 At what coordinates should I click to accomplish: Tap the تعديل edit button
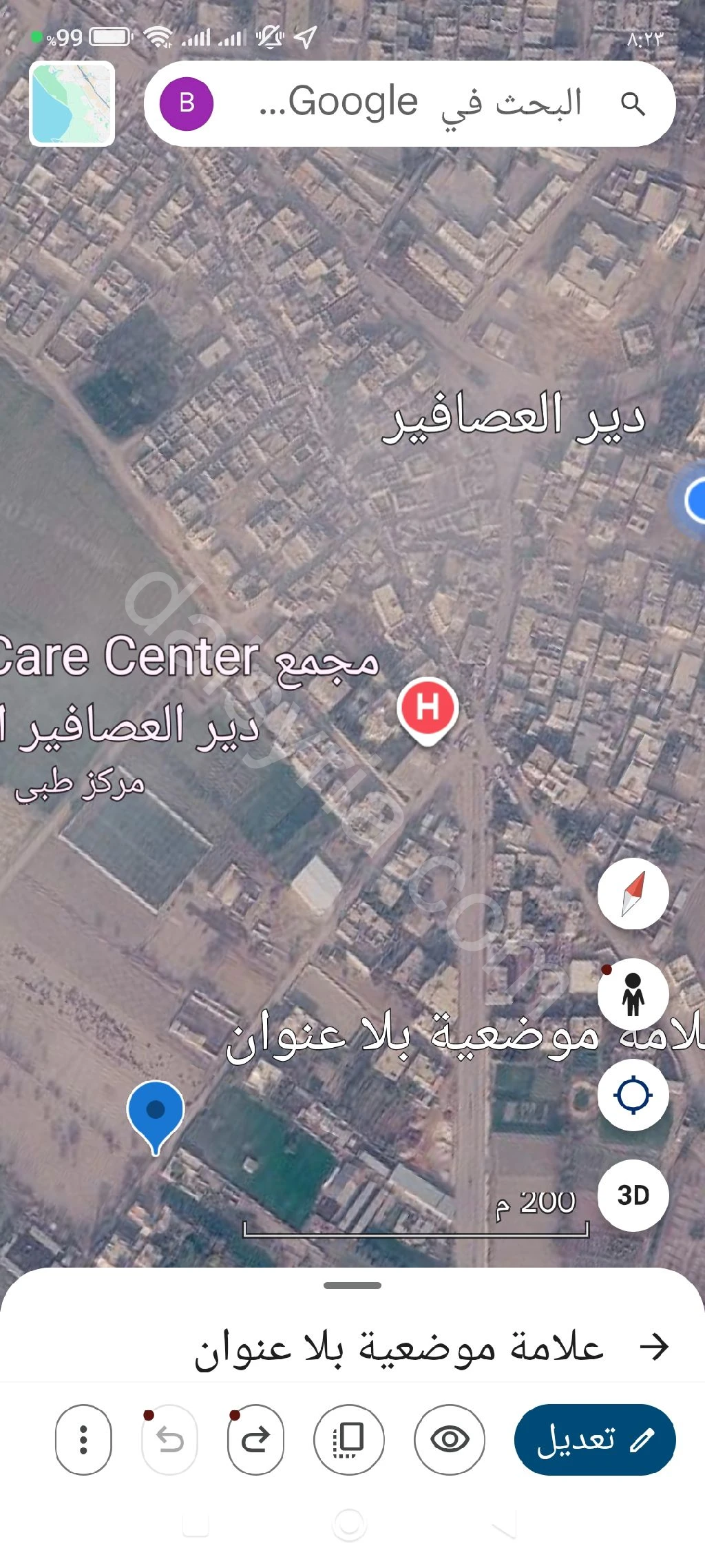595,1439
